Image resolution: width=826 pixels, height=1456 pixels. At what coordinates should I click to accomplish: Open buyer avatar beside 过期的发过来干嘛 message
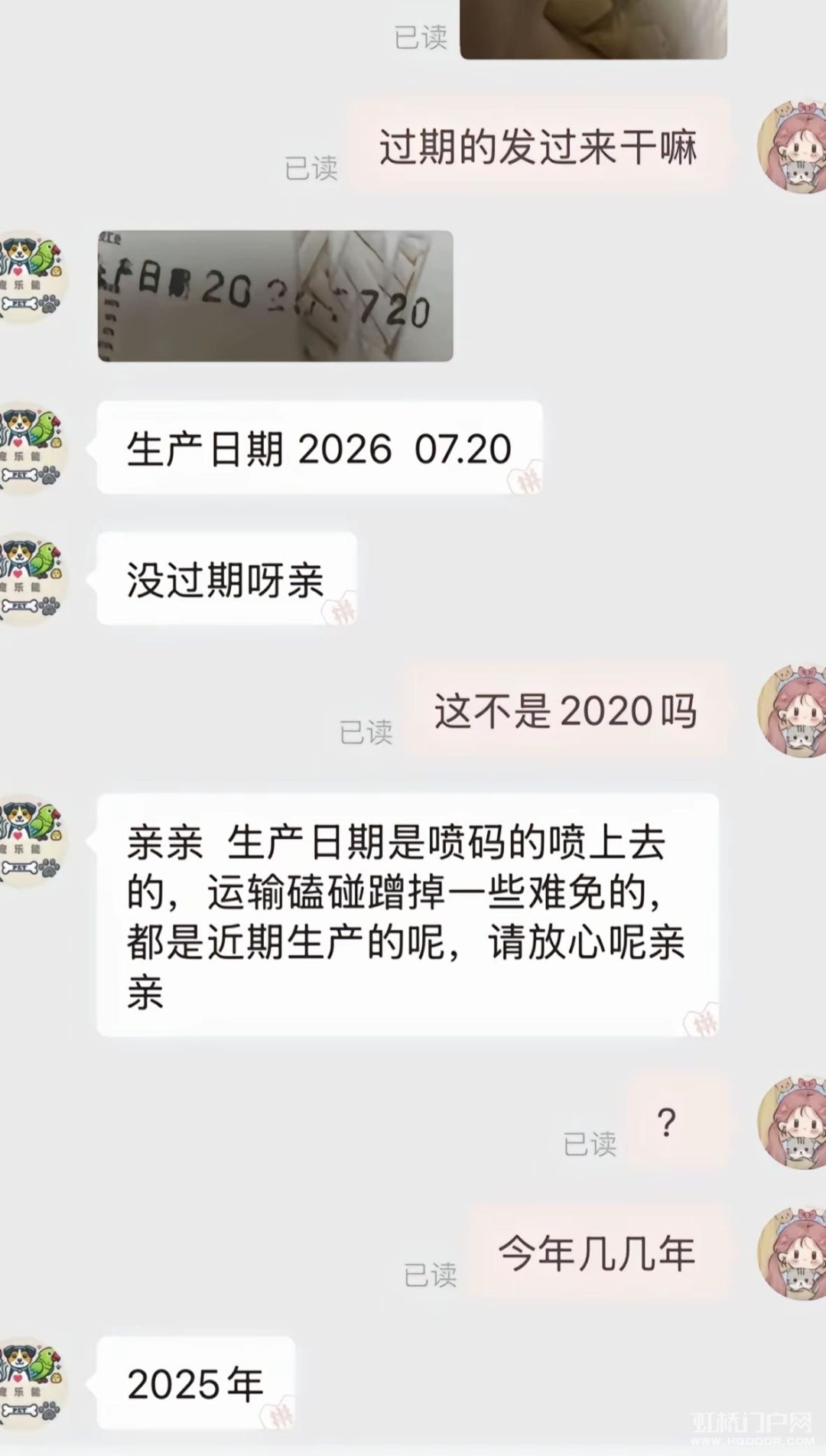792,145
